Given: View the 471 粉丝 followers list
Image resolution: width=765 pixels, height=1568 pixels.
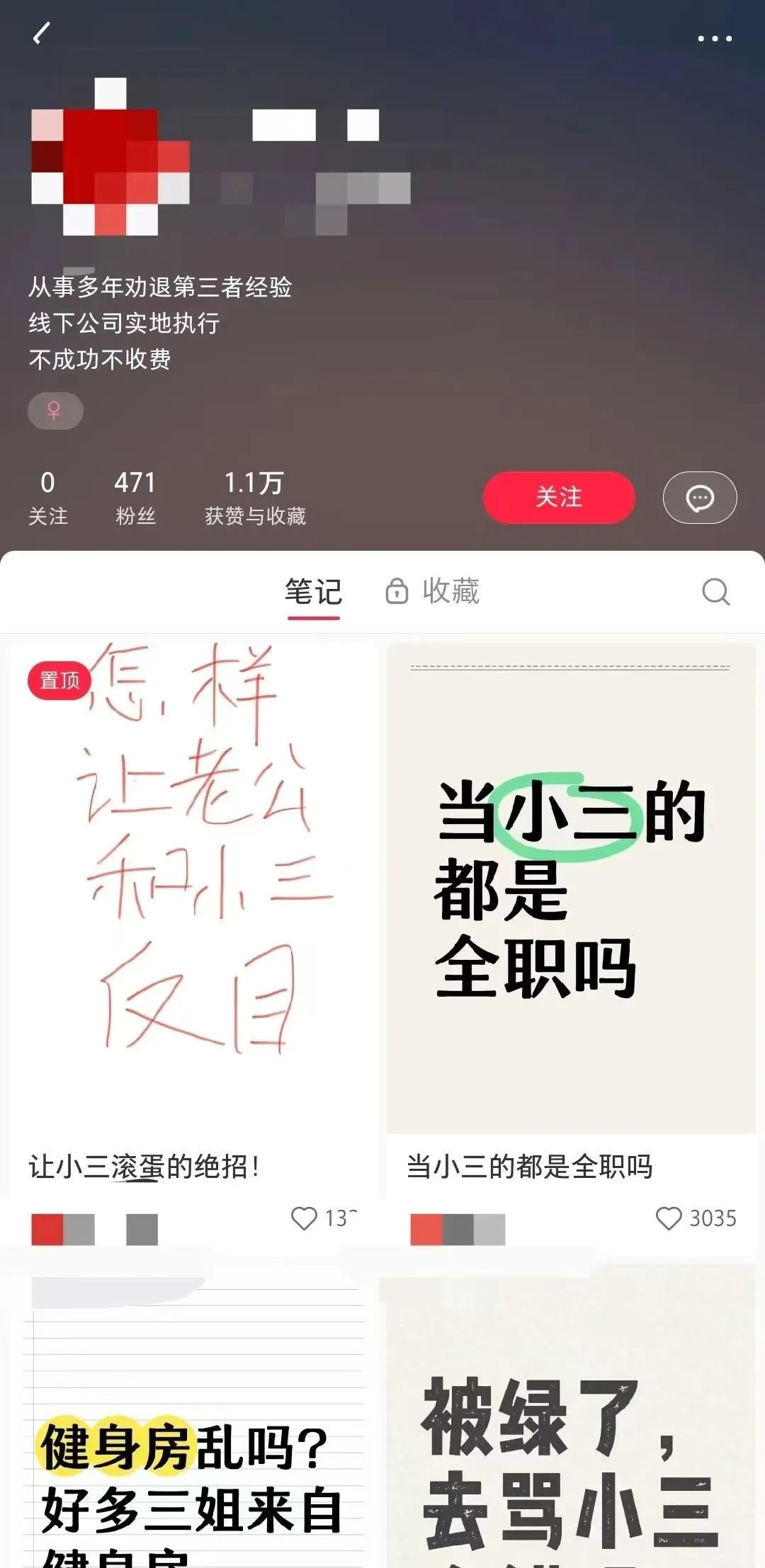Looking at the screenshot, I should [x=135, y=498].
